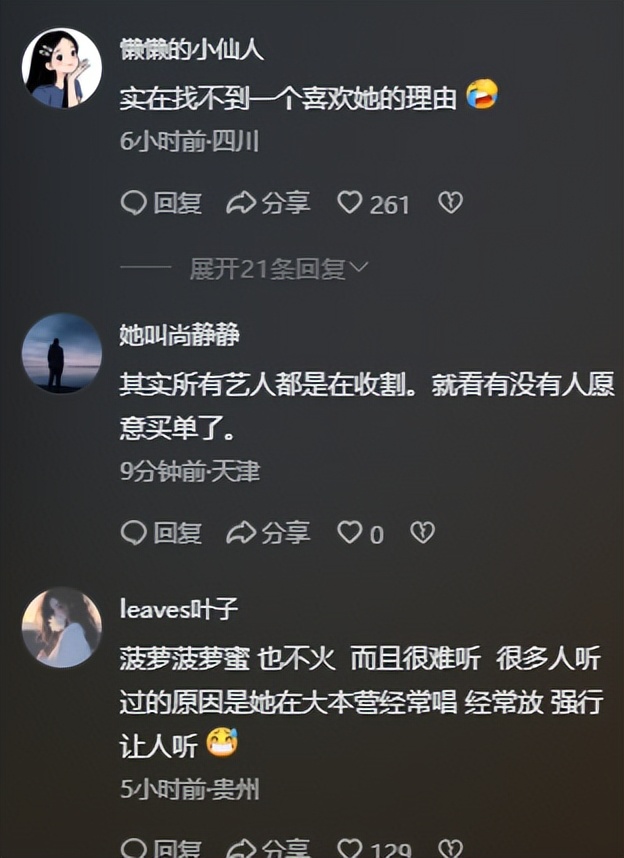This screenshot has width=624, height=858.
Task: Like the comment with 261 likes
Action: click(x=350, y=204)
